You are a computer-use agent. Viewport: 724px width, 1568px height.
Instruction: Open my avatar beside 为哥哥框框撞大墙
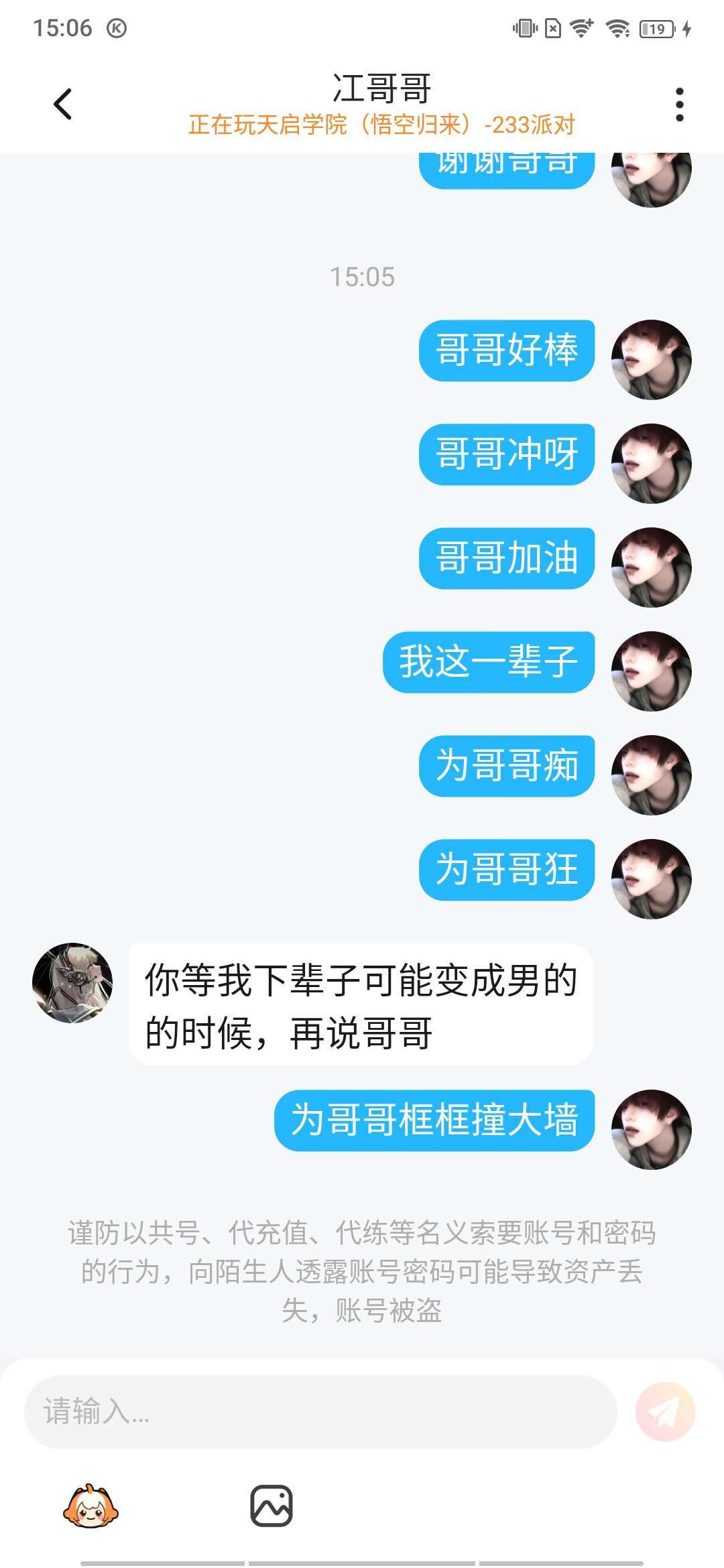pos(651,1130)
